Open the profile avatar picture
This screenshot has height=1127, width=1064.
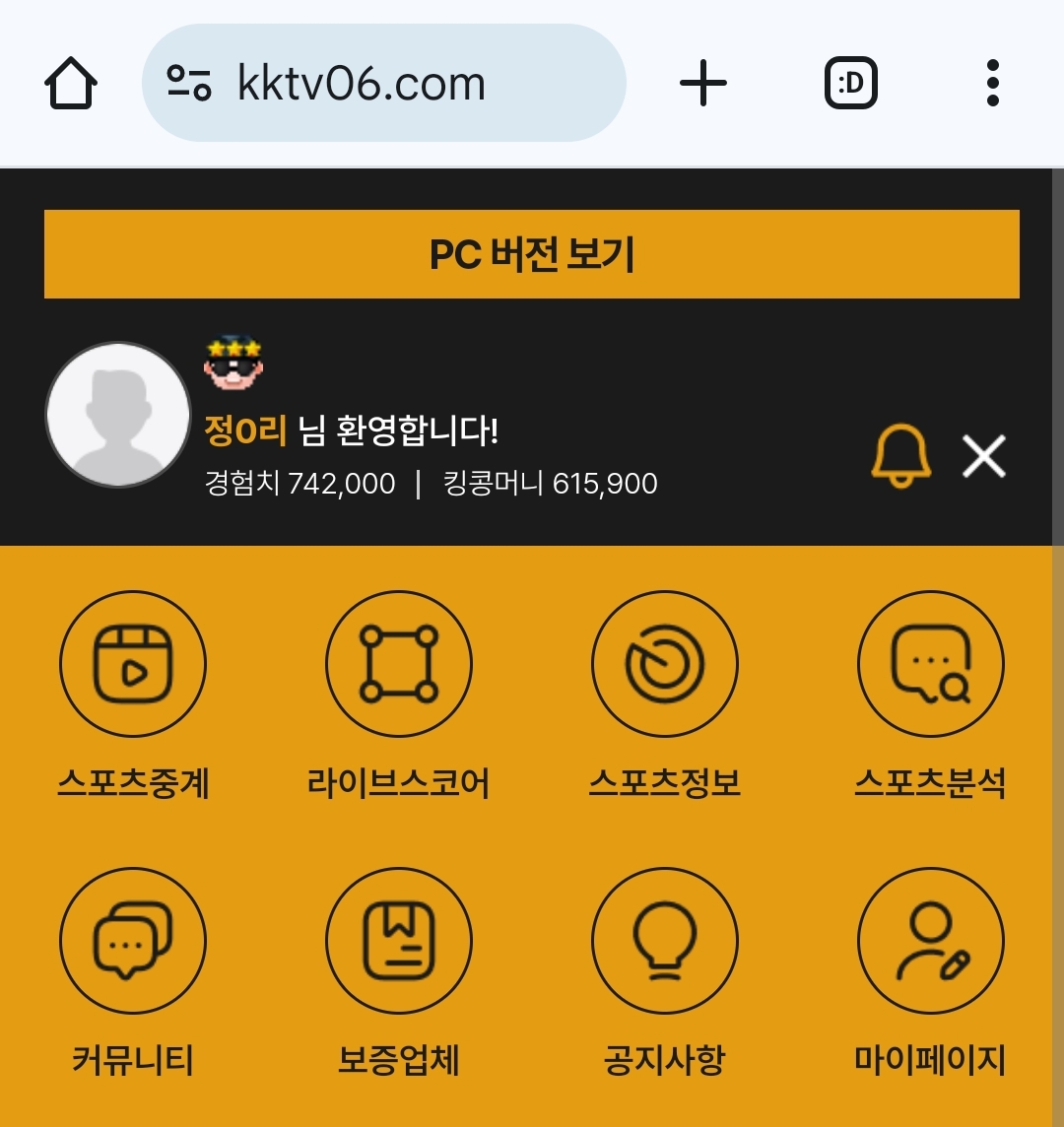click(x=118, y=415)
